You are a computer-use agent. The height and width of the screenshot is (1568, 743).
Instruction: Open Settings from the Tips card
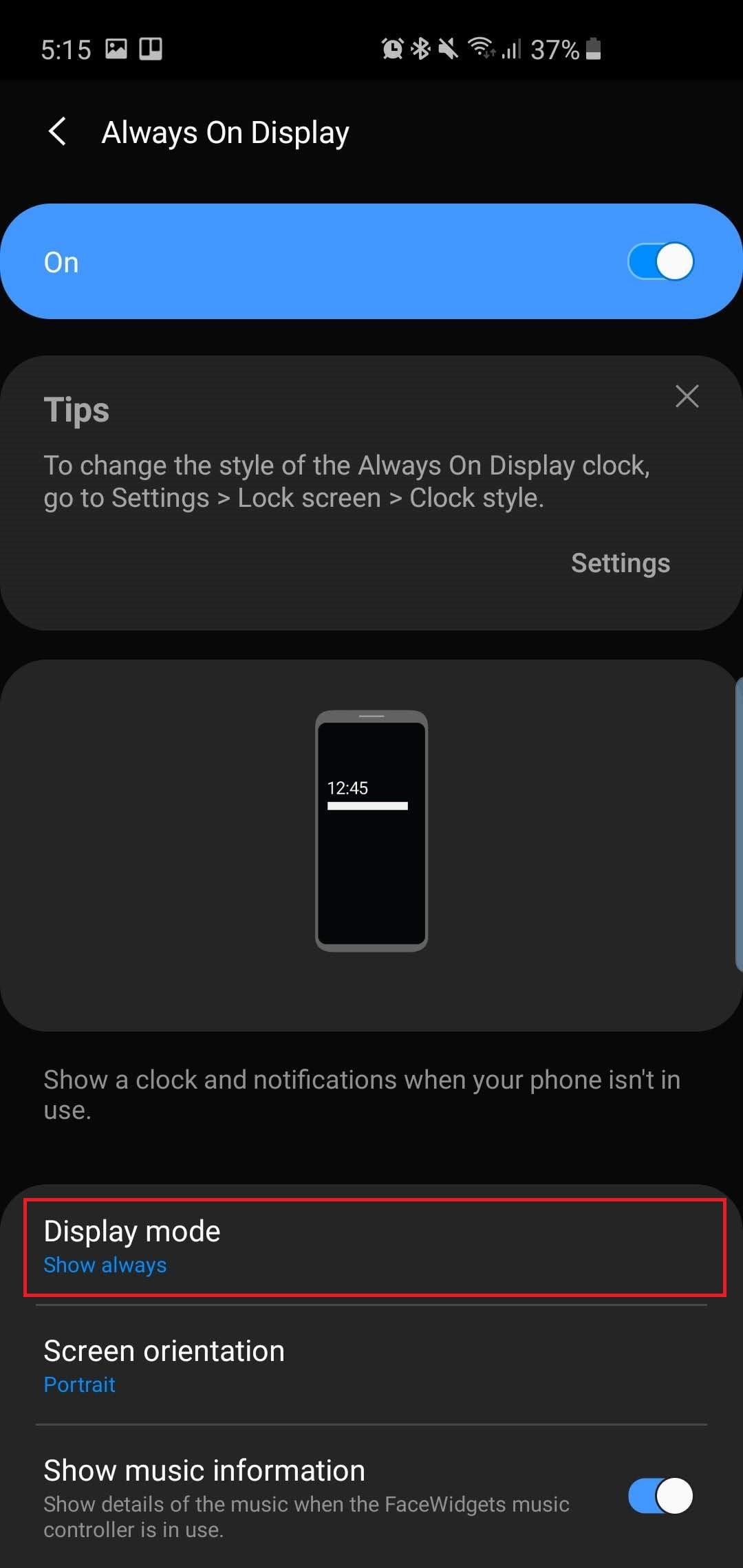pyautogui.click(x=620, y=563)
